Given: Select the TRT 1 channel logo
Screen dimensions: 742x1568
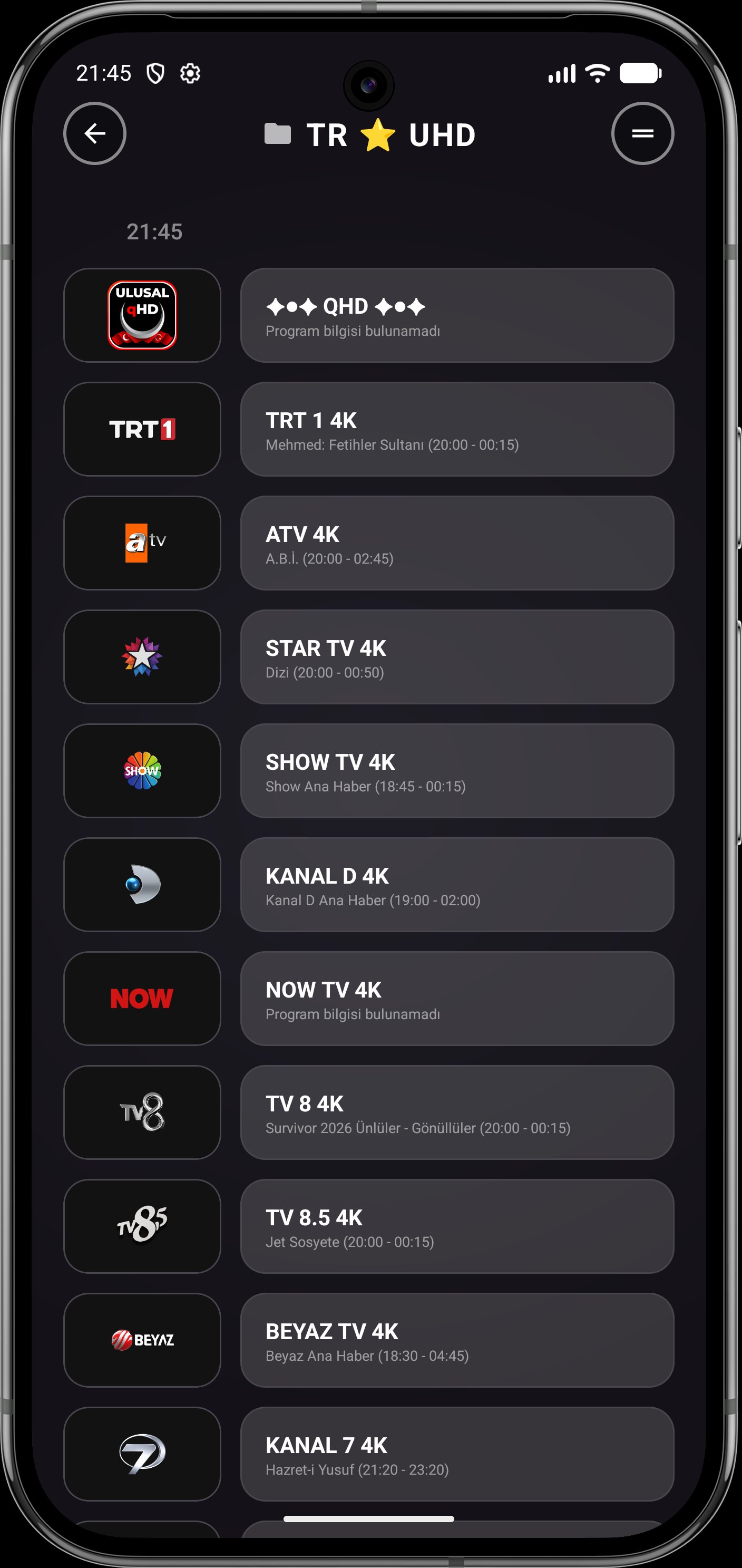Looking at the screenshot, I should [142, 430].
